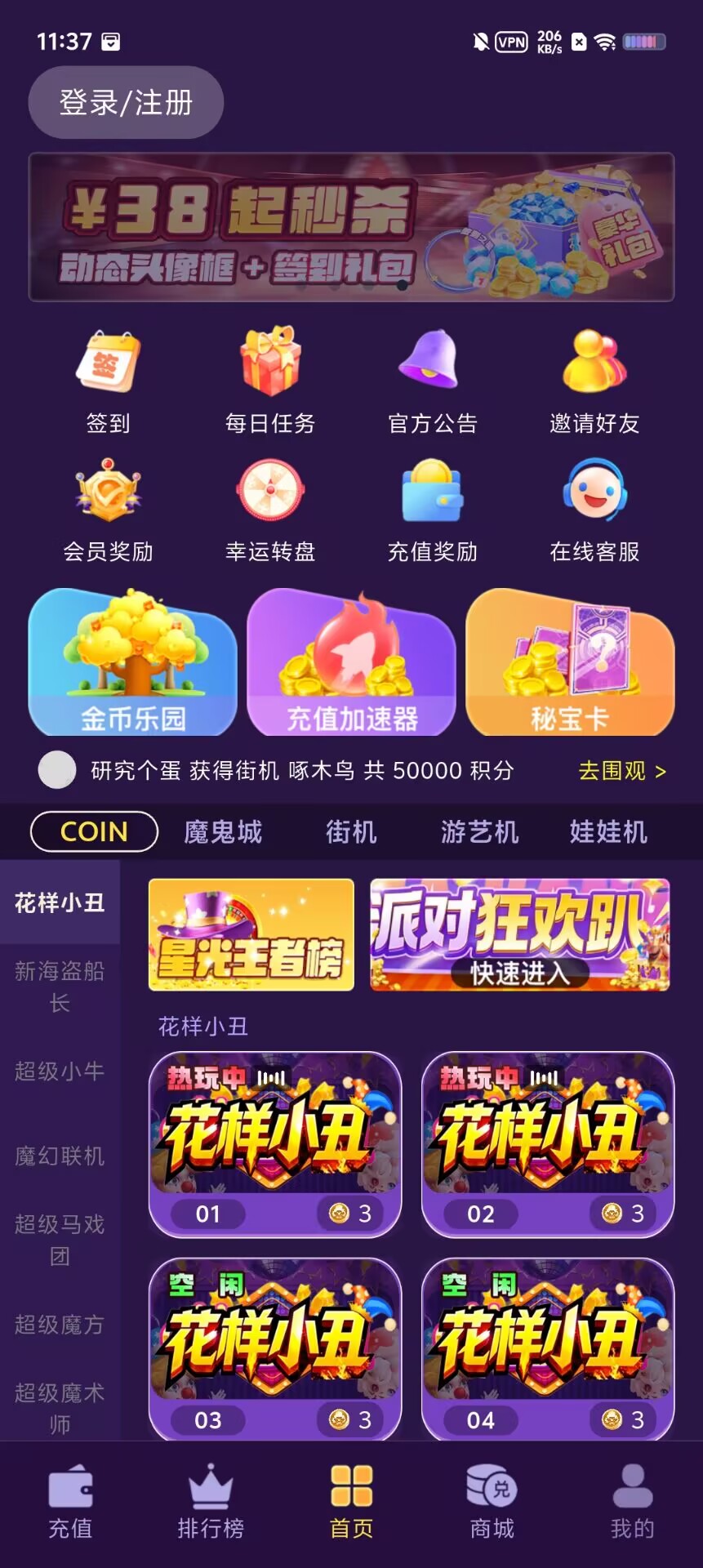Open the 充值加速器 card
703x1568 pixels.
(x=352, y=662)
